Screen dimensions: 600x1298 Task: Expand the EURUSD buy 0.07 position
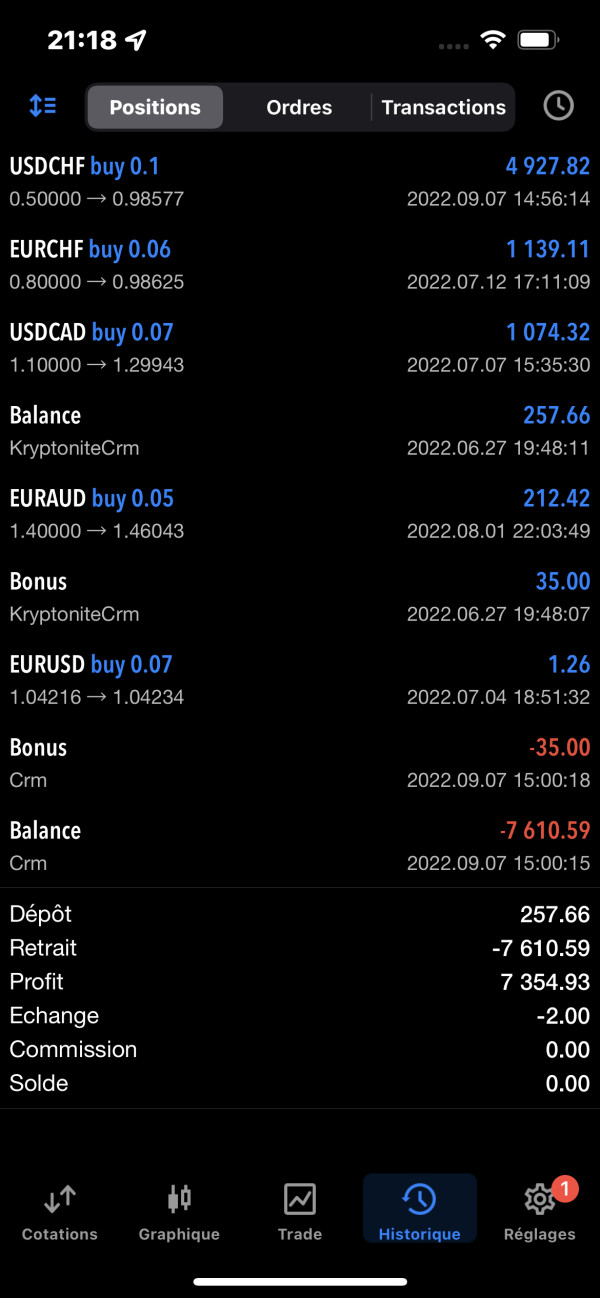coord(300,679)
